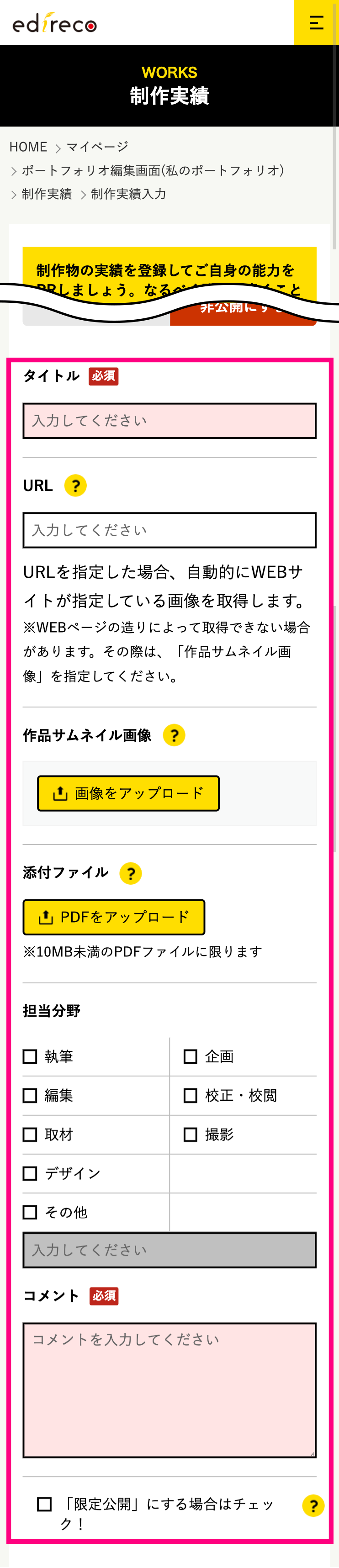Focus the URL input field
This screenshot has height=1568, width=339.
click(x=169, y=530)
